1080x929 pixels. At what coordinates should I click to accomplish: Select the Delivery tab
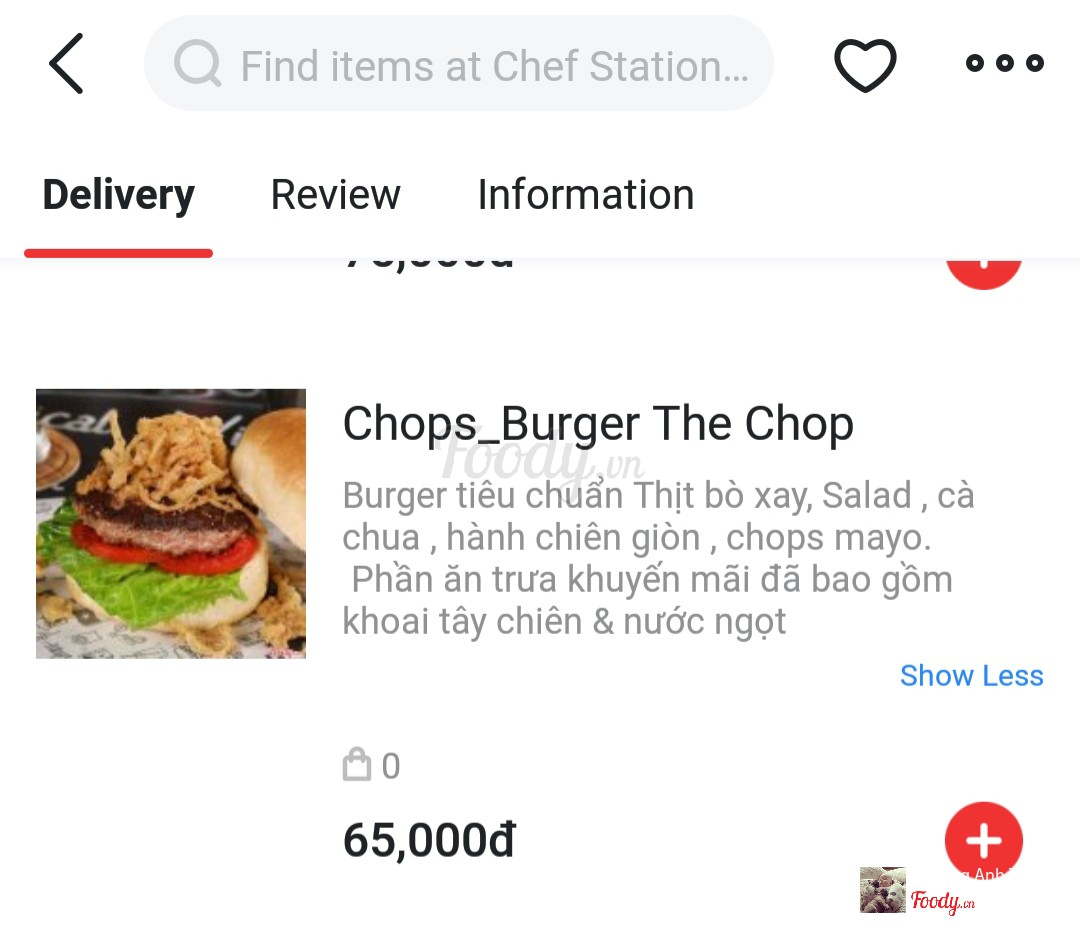(118, 195)
